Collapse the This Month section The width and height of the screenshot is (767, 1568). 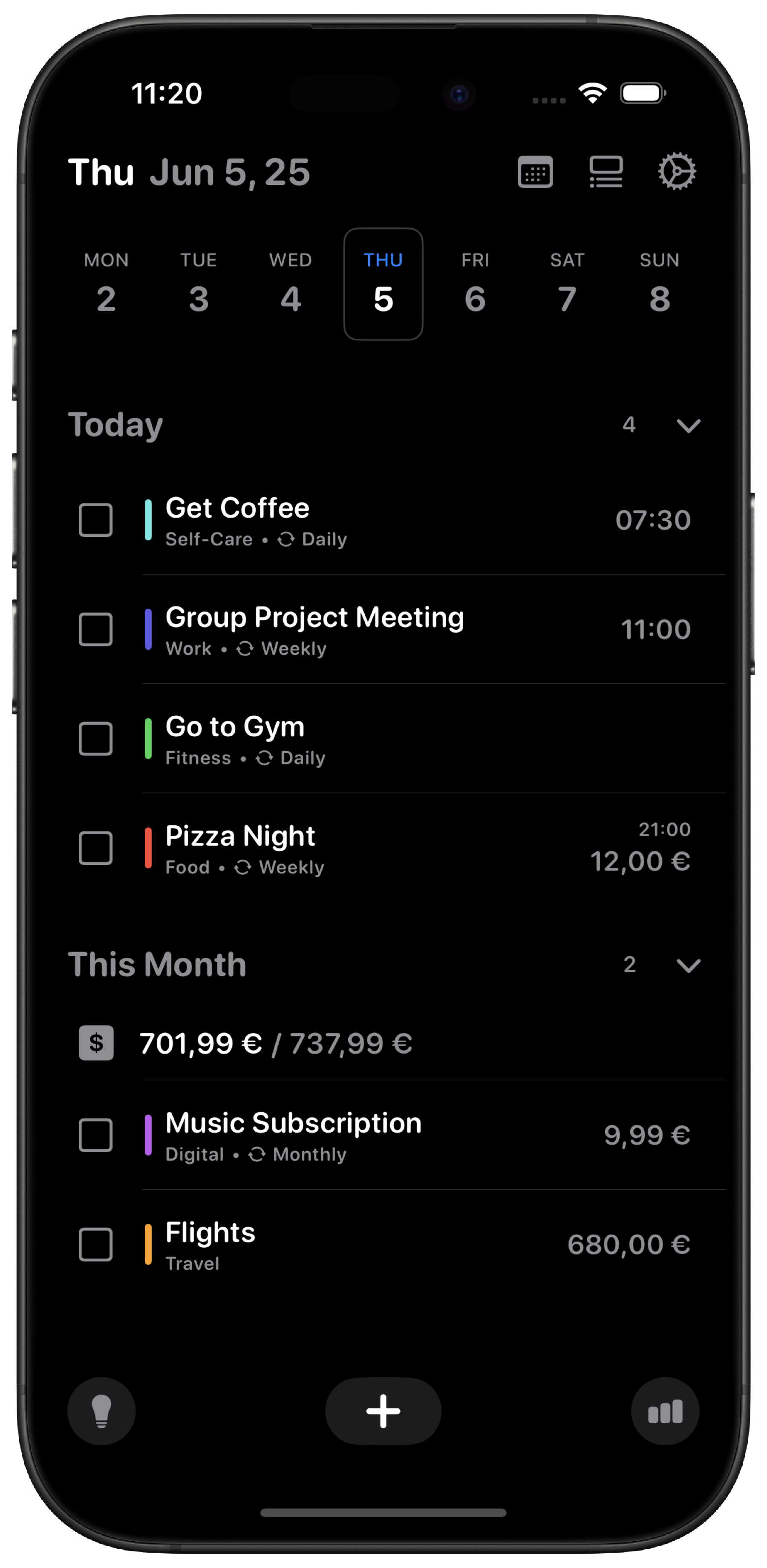(689, 966)
